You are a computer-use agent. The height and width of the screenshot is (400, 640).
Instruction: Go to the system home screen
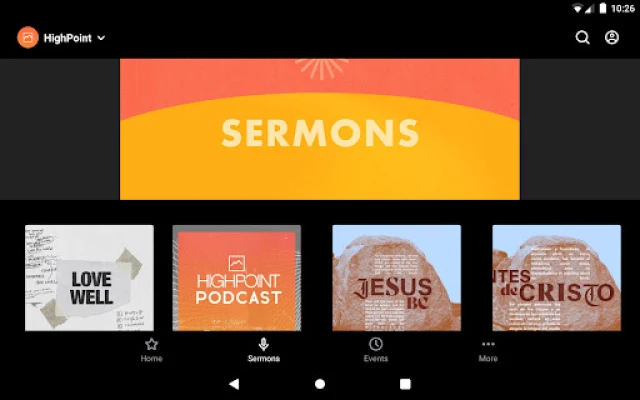[320, 383]
